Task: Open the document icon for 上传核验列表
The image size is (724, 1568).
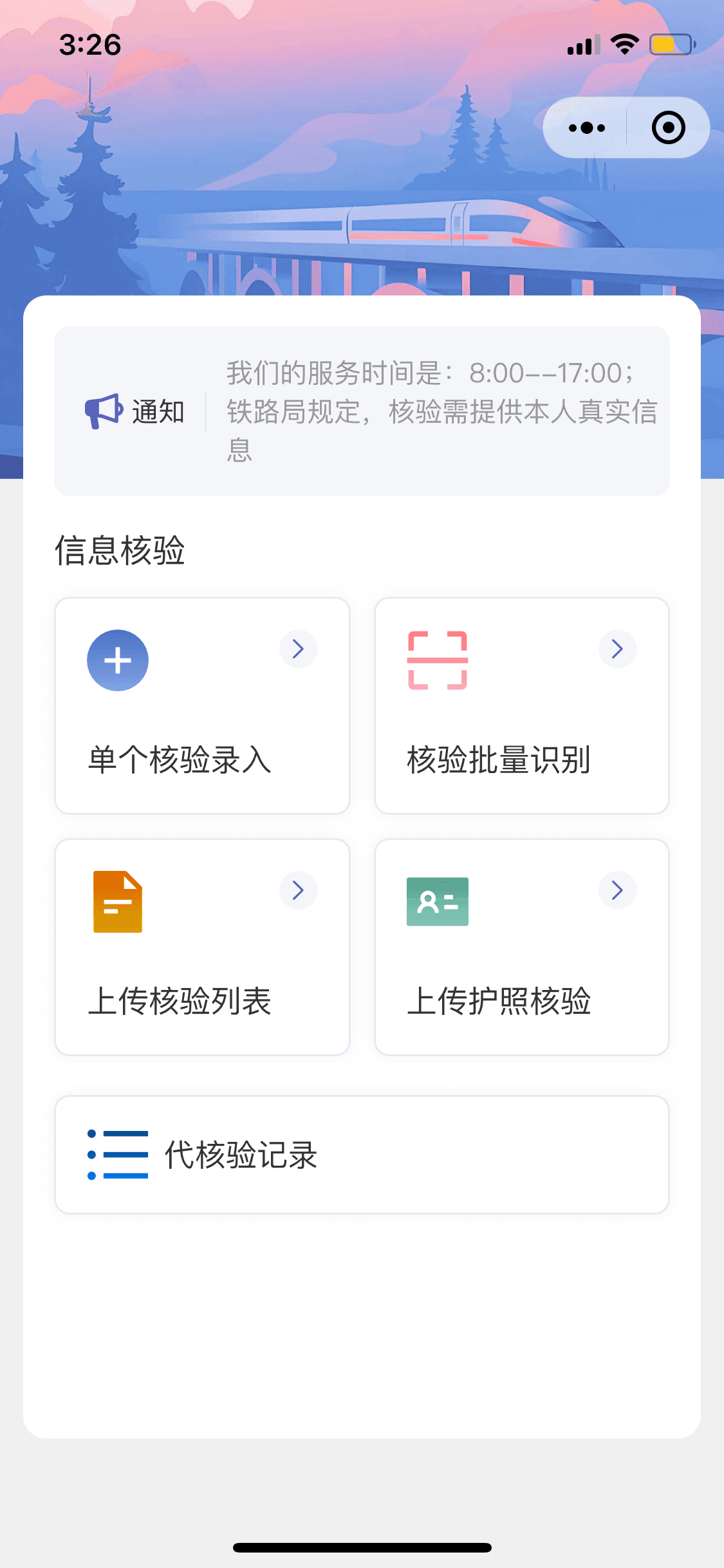Action: click(117, 901)
